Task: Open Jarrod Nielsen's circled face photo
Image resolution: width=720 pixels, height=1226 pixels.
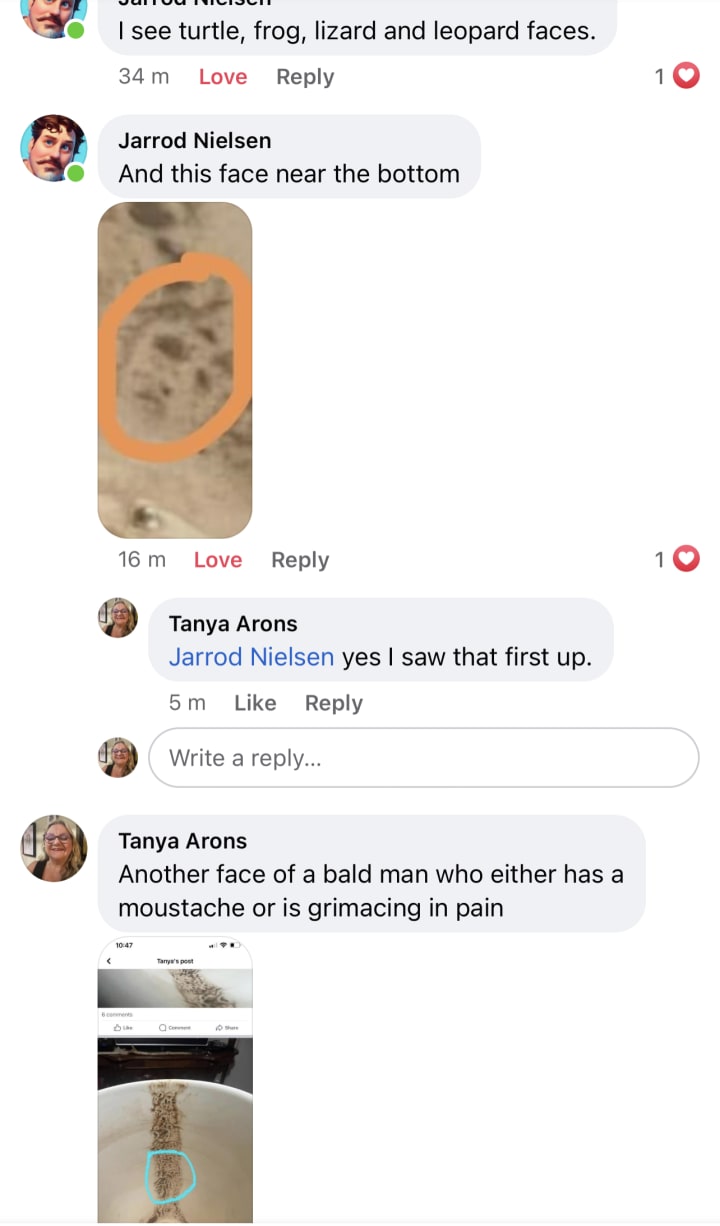Action: point(175,370)
